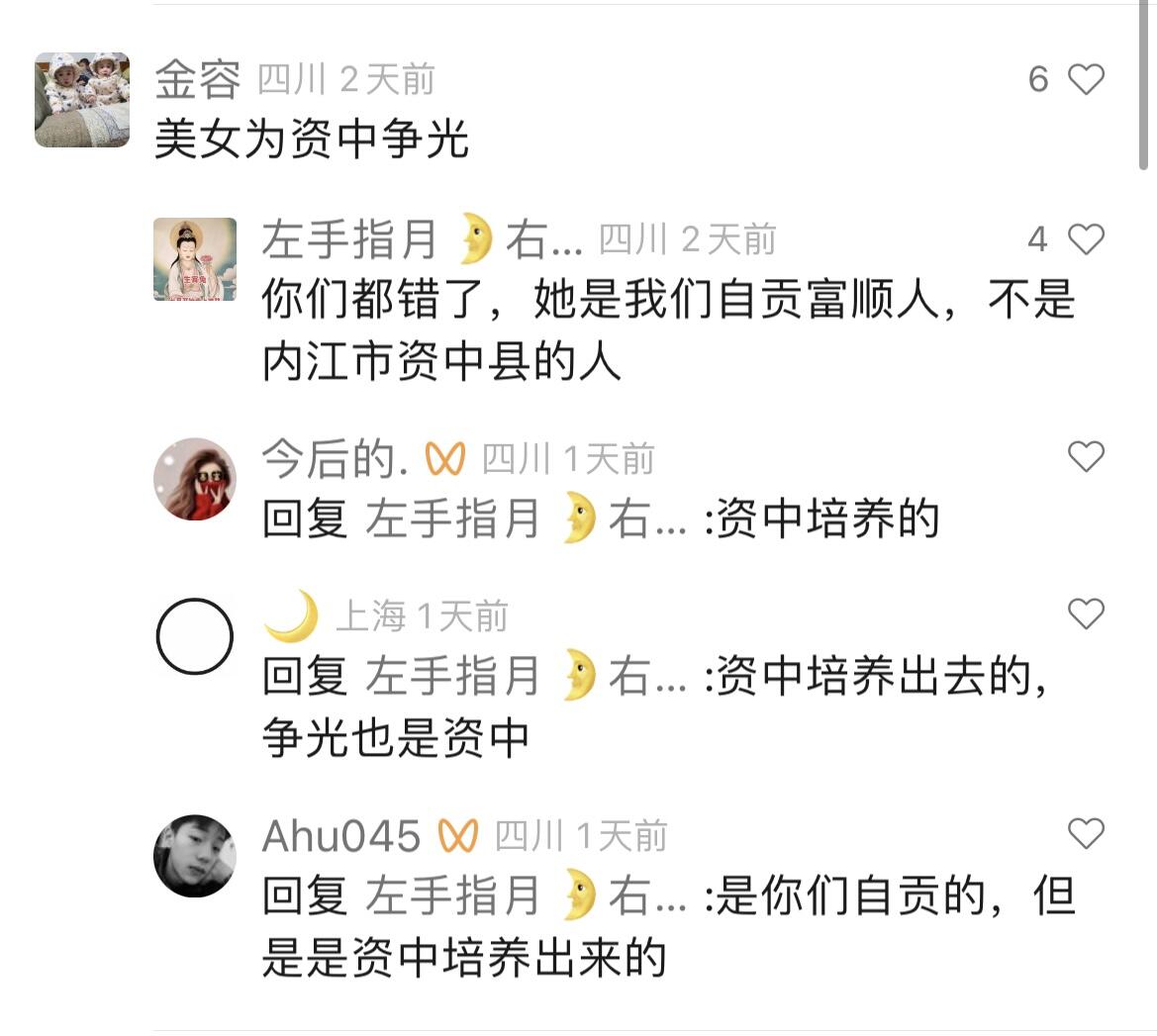
Task: Open Ahu045's profile avatar
Action: pyautogui.click(x=195, y=856)
